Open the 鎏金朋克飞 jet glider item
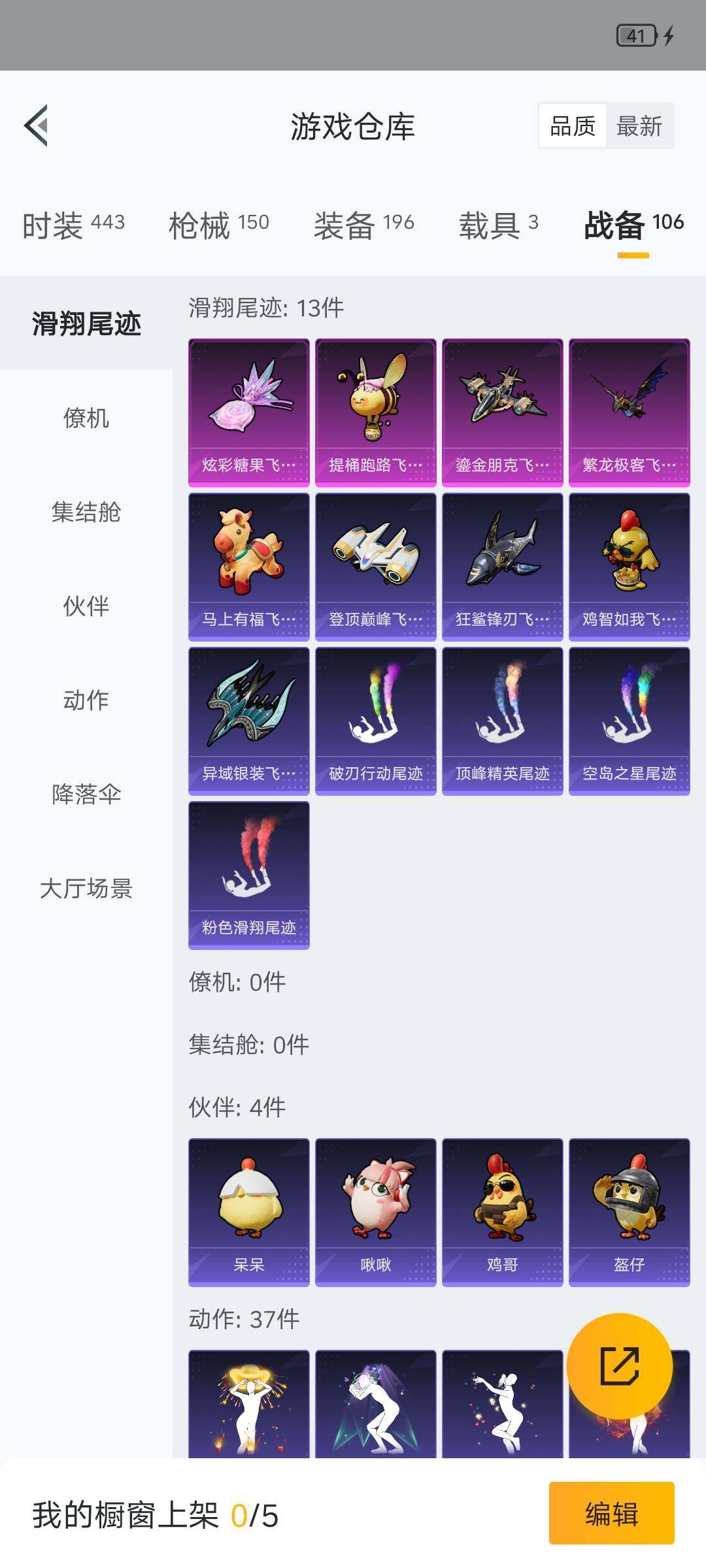 503,410
